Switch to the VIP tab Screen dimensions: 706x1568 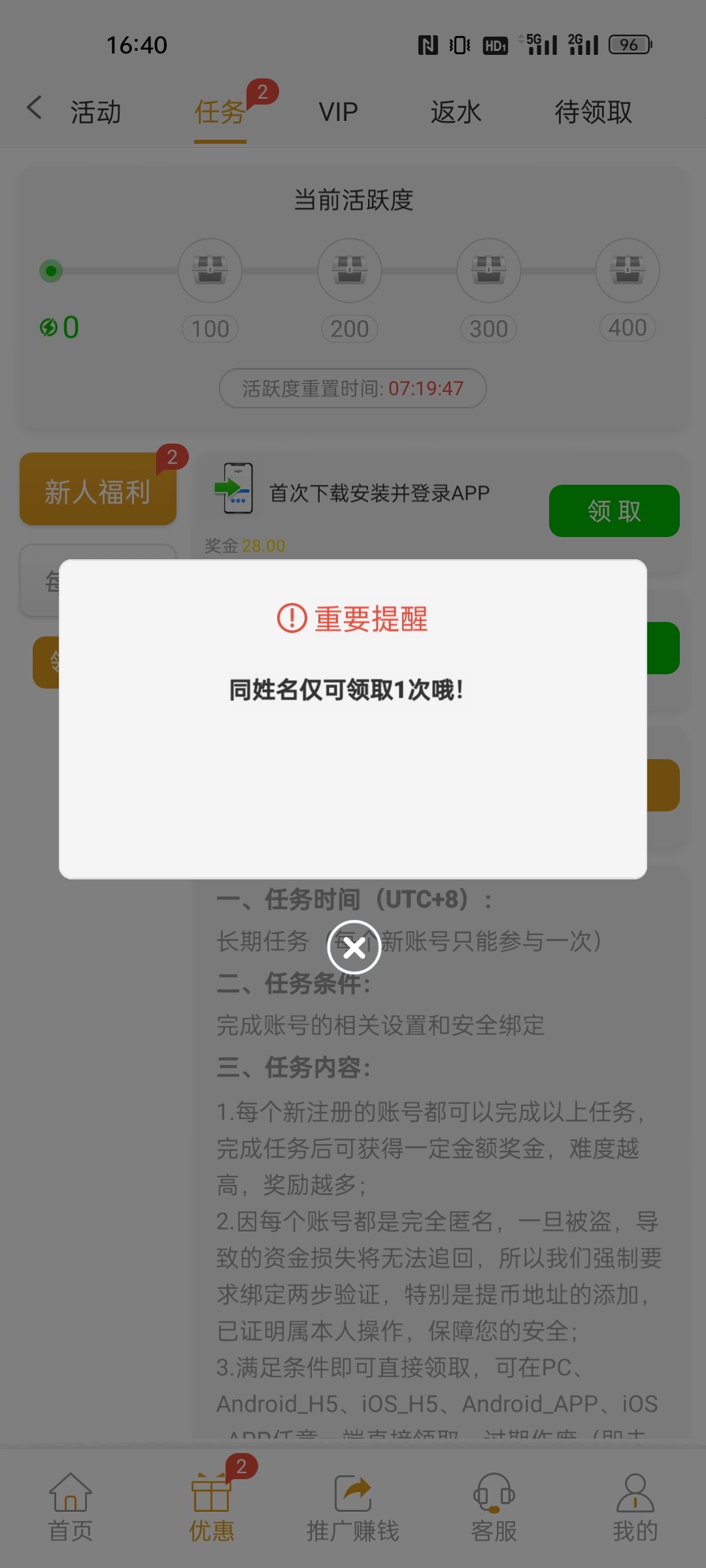[338, 112]
